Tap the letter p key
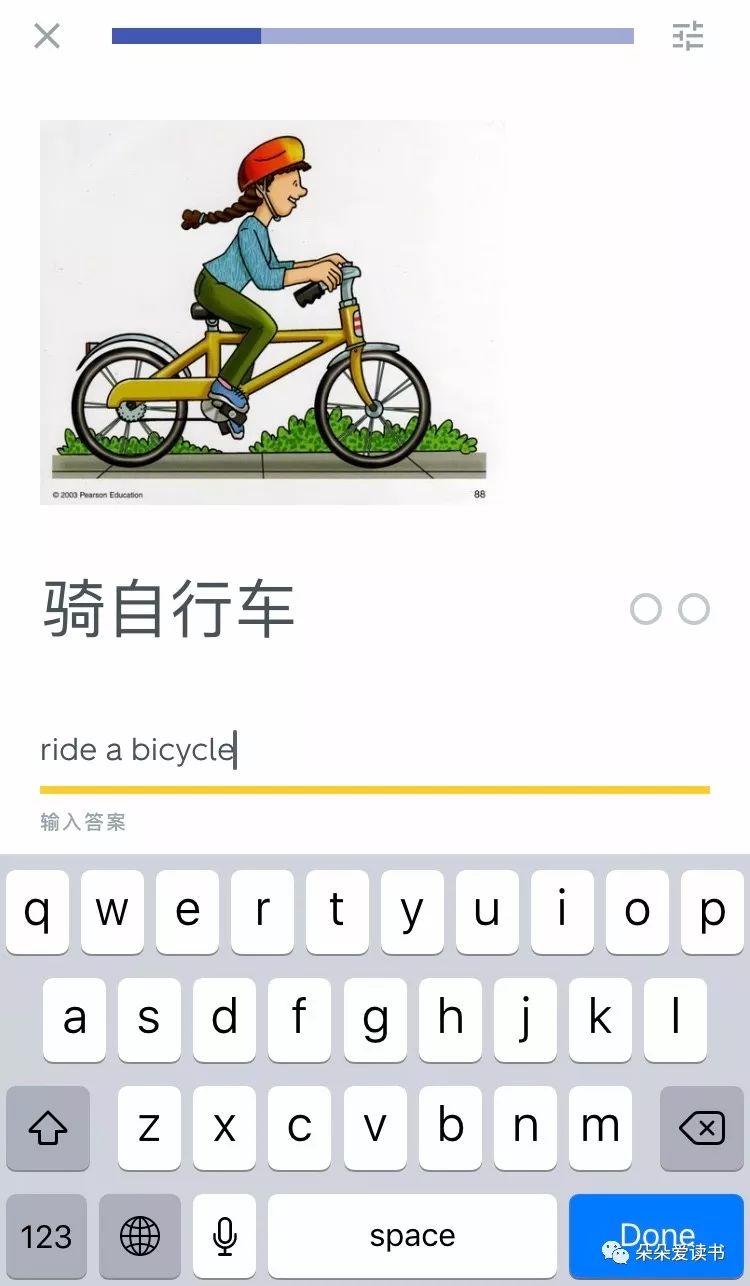 click(x=712, y=912)
